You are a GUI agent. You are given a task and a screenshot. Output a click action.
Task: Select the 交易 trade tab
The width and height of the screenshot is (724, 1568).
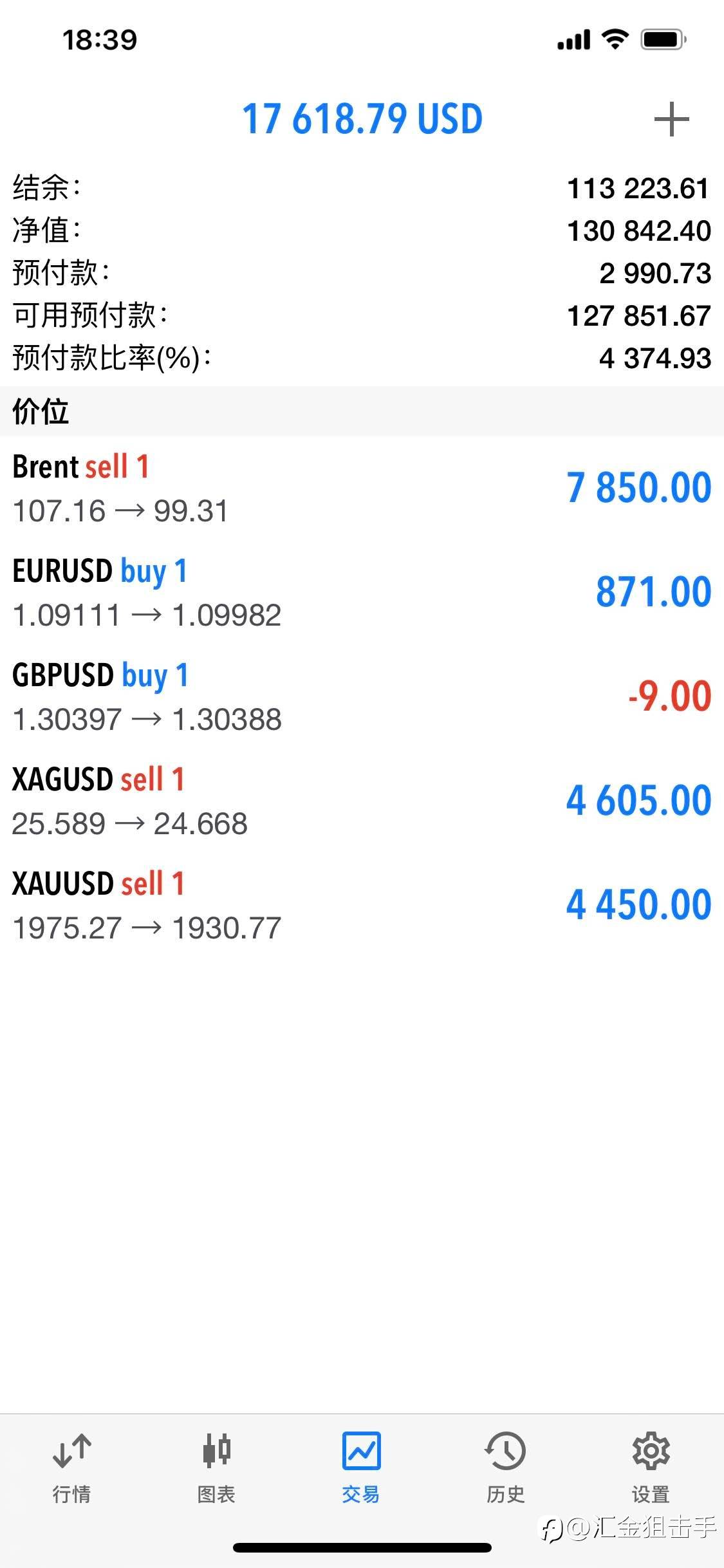(x=361, y=1468)
